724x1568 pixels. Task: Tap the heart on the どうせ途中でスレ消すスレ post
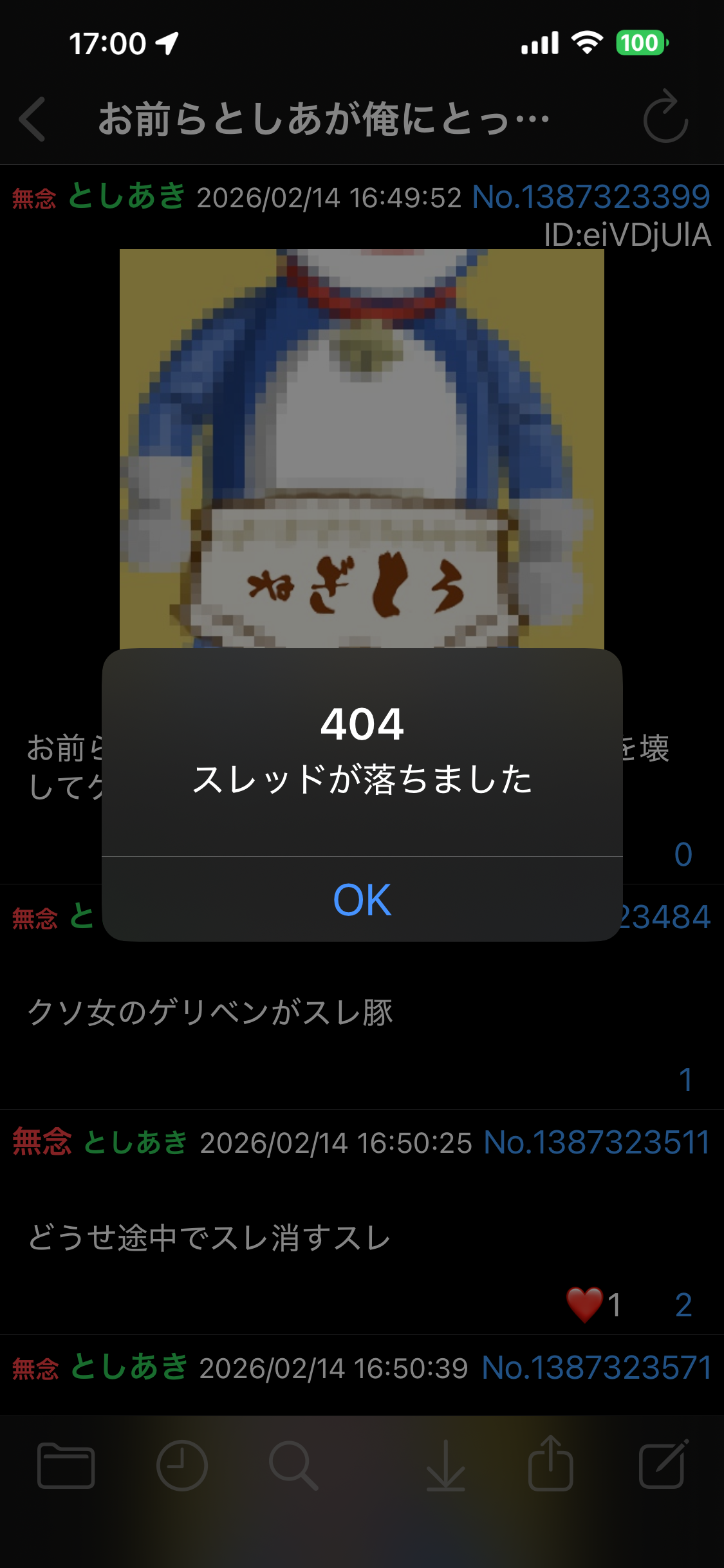(584, 1305)
